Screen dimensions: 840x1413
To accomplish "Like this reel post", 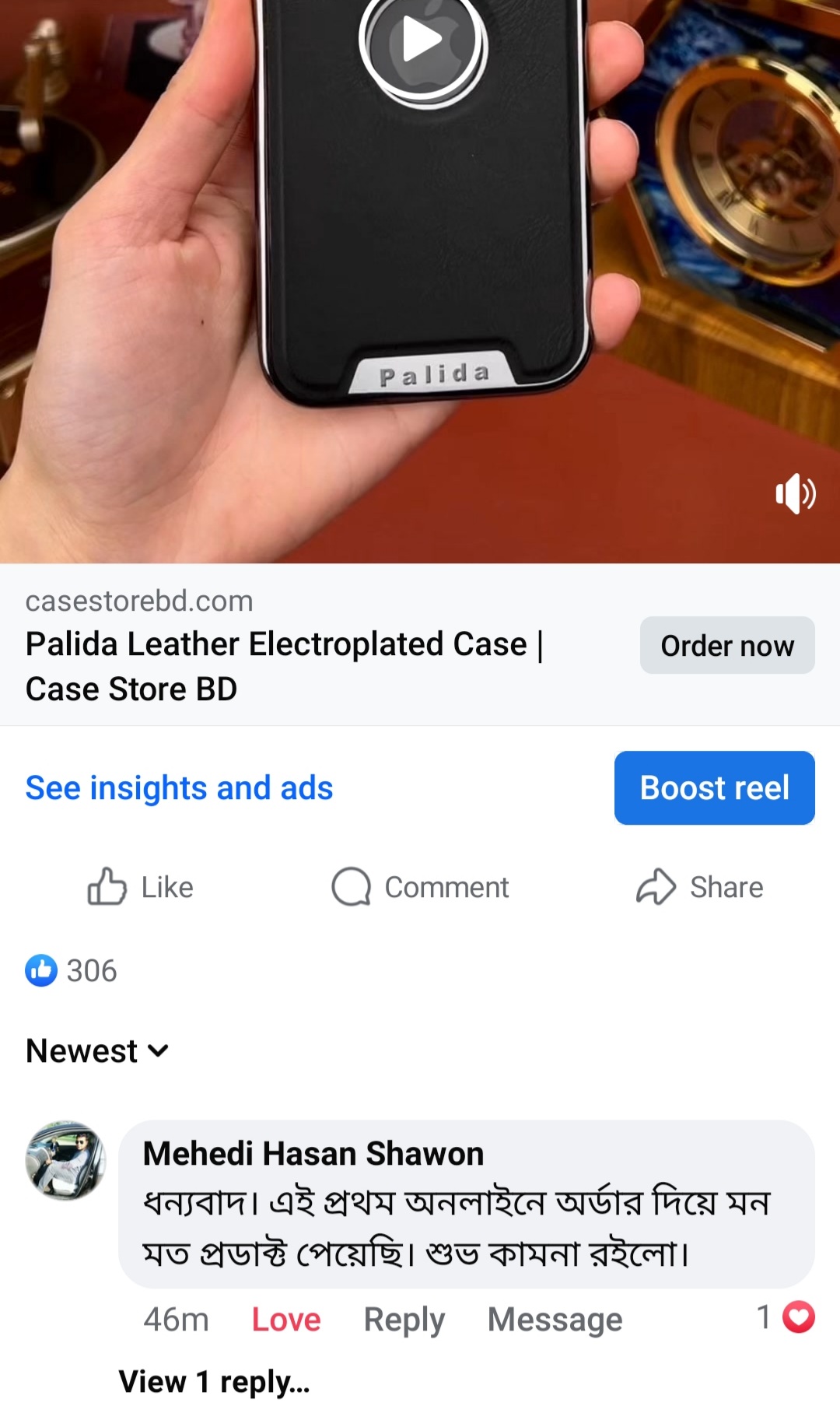I will [141, 887].
